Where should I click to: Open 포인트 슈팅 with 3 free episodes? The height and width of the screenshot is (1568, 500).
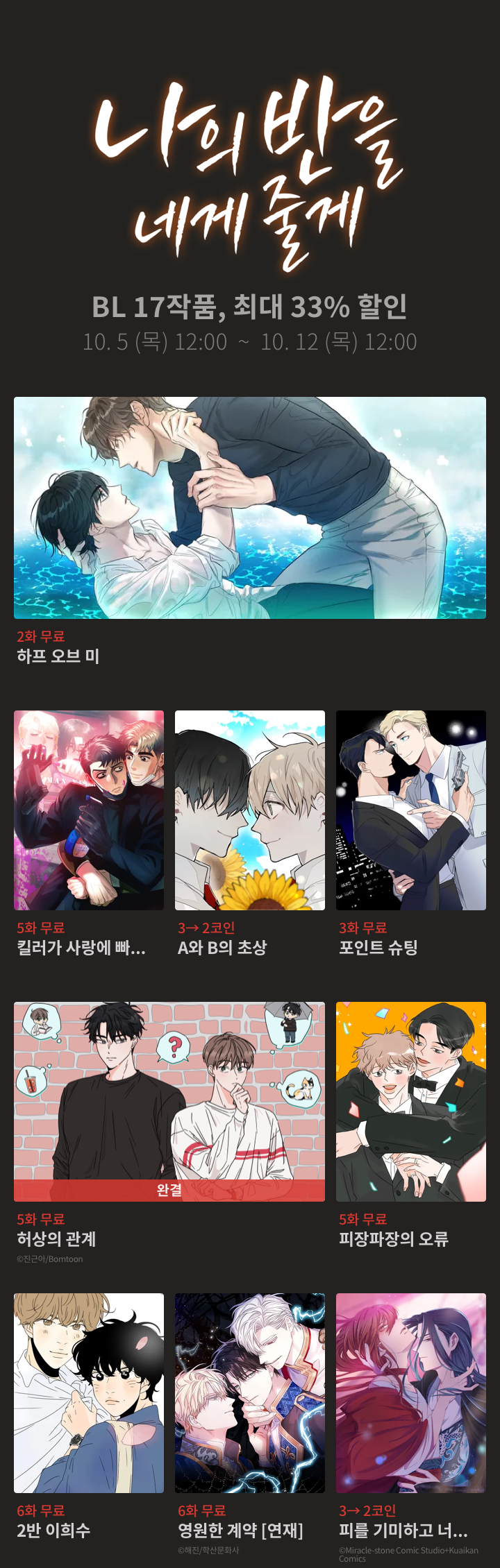tap(411, 810)
